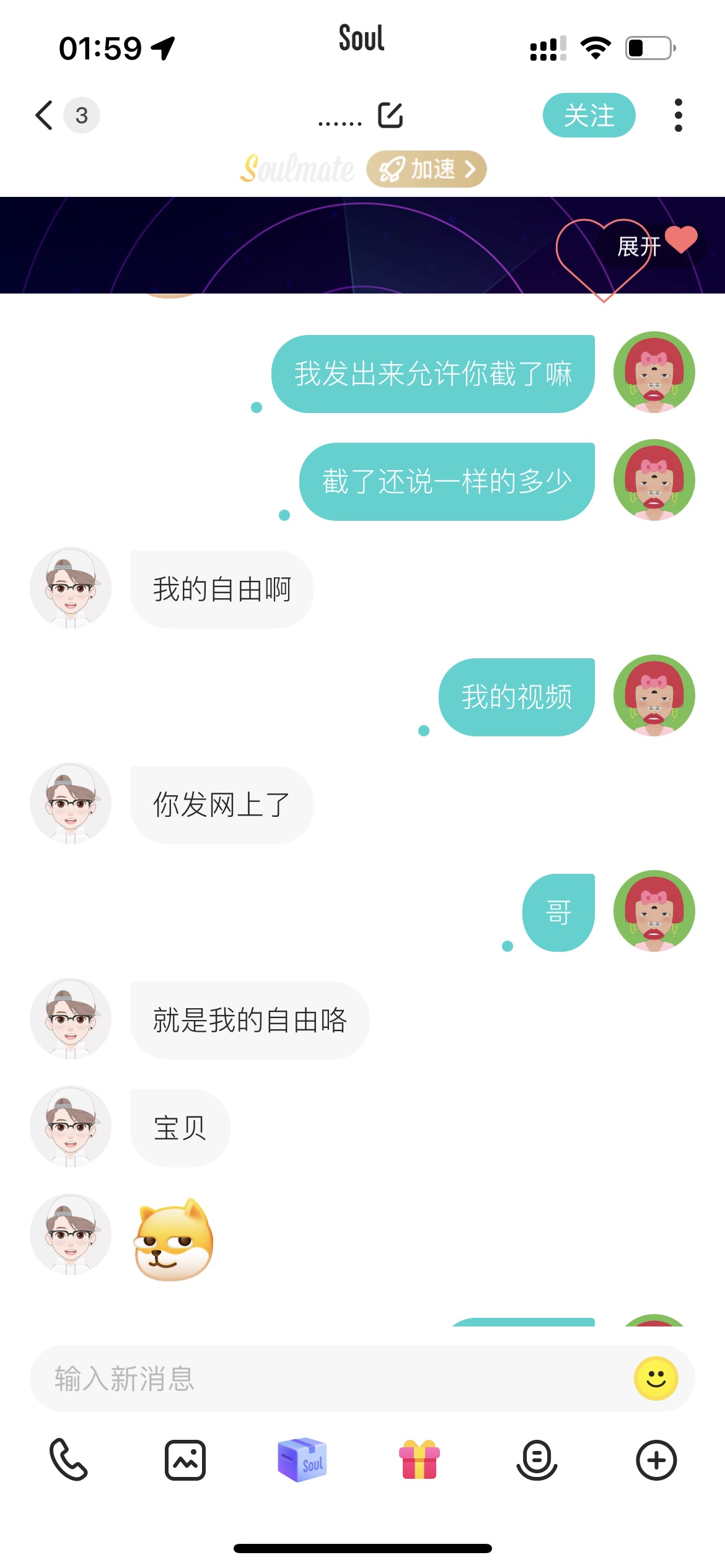The image size is (725, 1568).
Task: Start a voice call
Action: pos(69,1460)
